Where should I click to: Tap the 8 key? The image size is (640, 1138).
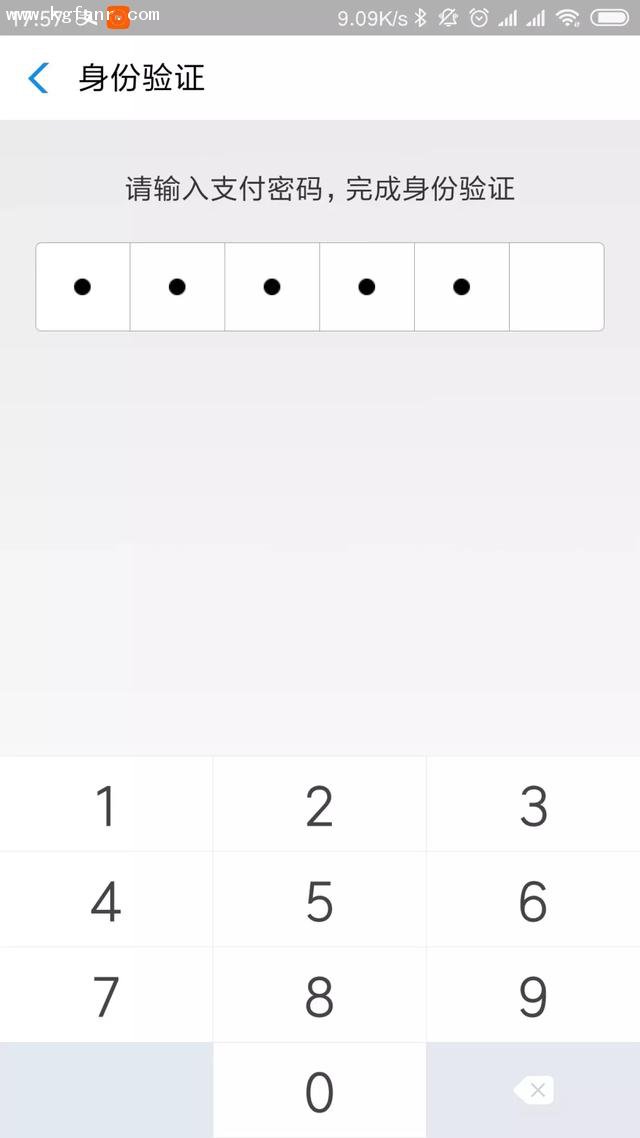319,996
